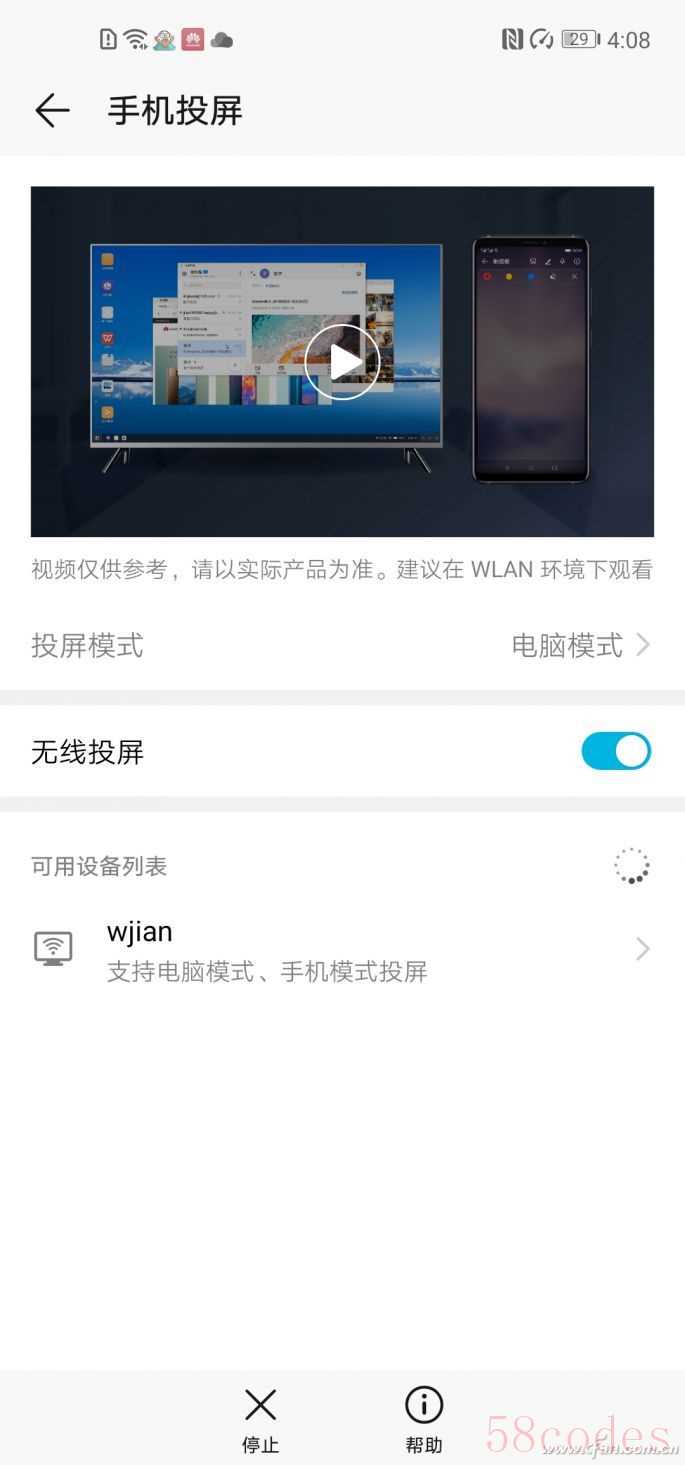Turn off 无线投屏 switch
The height and width of the screenshot is (1465, 685).
coord(615,751)
